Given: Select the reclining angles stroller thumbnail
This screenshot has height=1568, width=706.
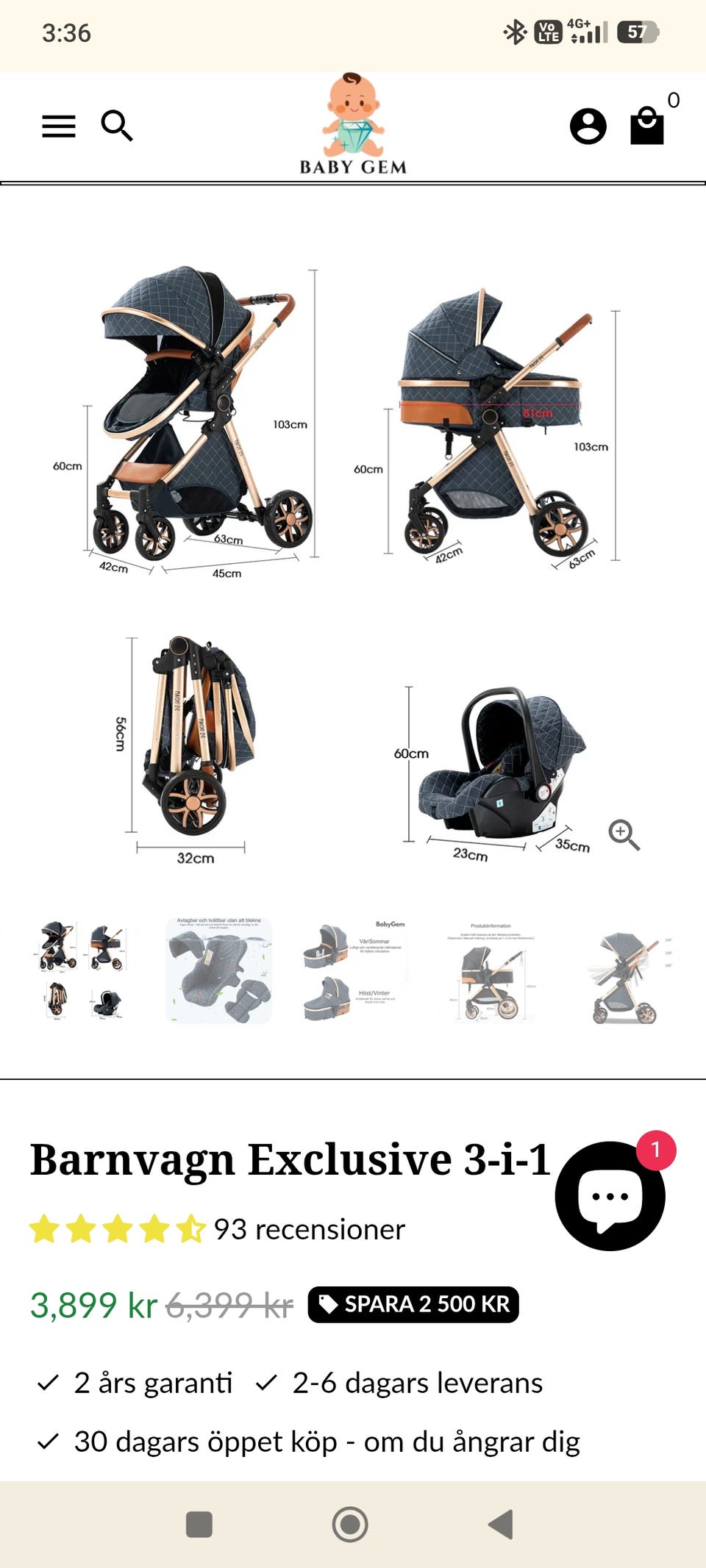Looking at the screenshot, I should coord(624,970).
